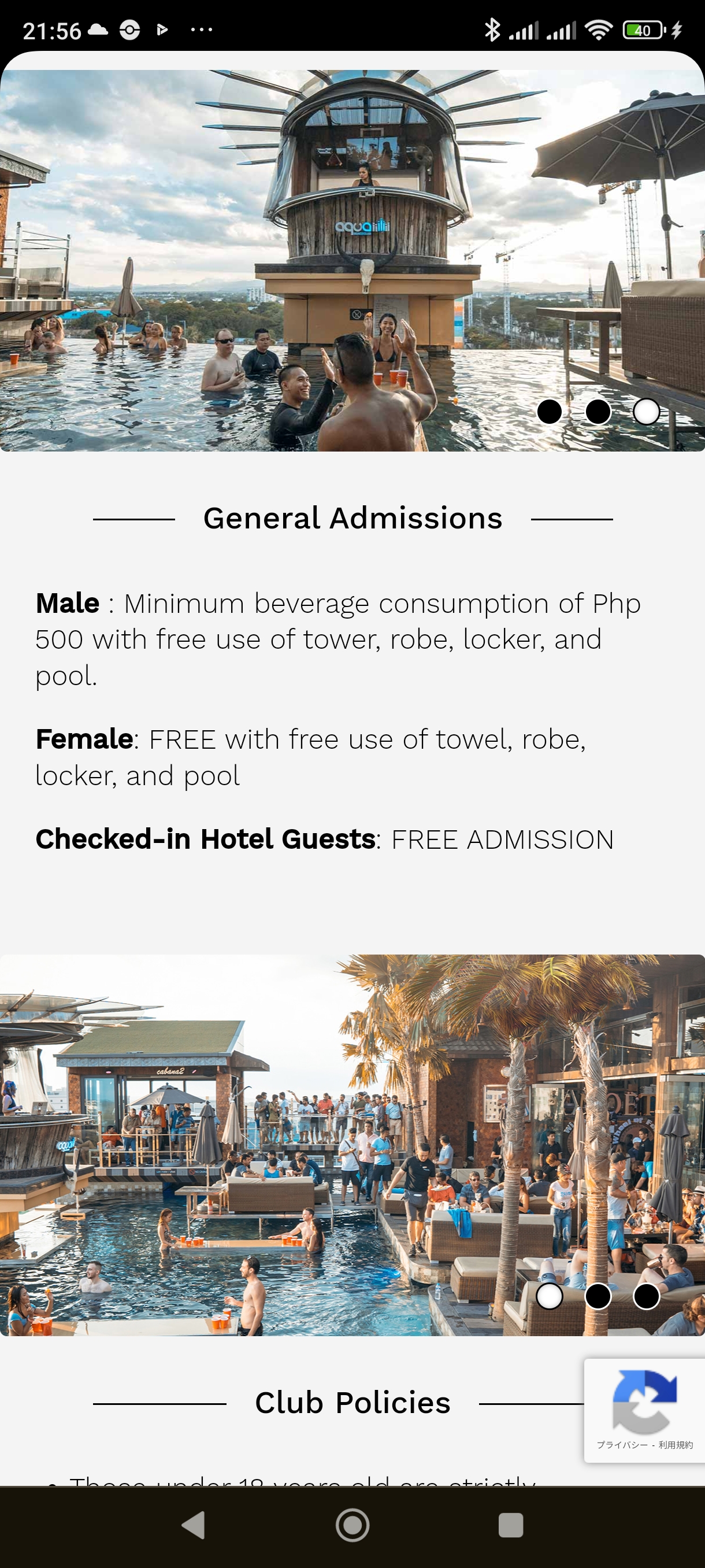Screen dimensions: 705x1568
Task: Open the reCAPTCHA プライバシー link
Action: 622,1445
